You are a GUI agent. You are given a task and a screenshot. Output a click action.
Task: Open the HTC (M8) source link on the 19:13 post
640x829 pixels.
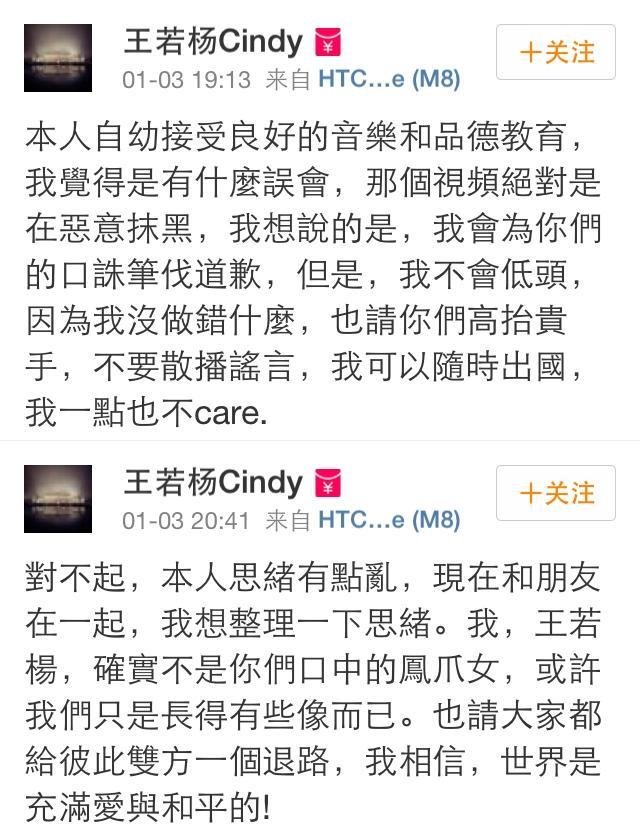tap(388, 79)
